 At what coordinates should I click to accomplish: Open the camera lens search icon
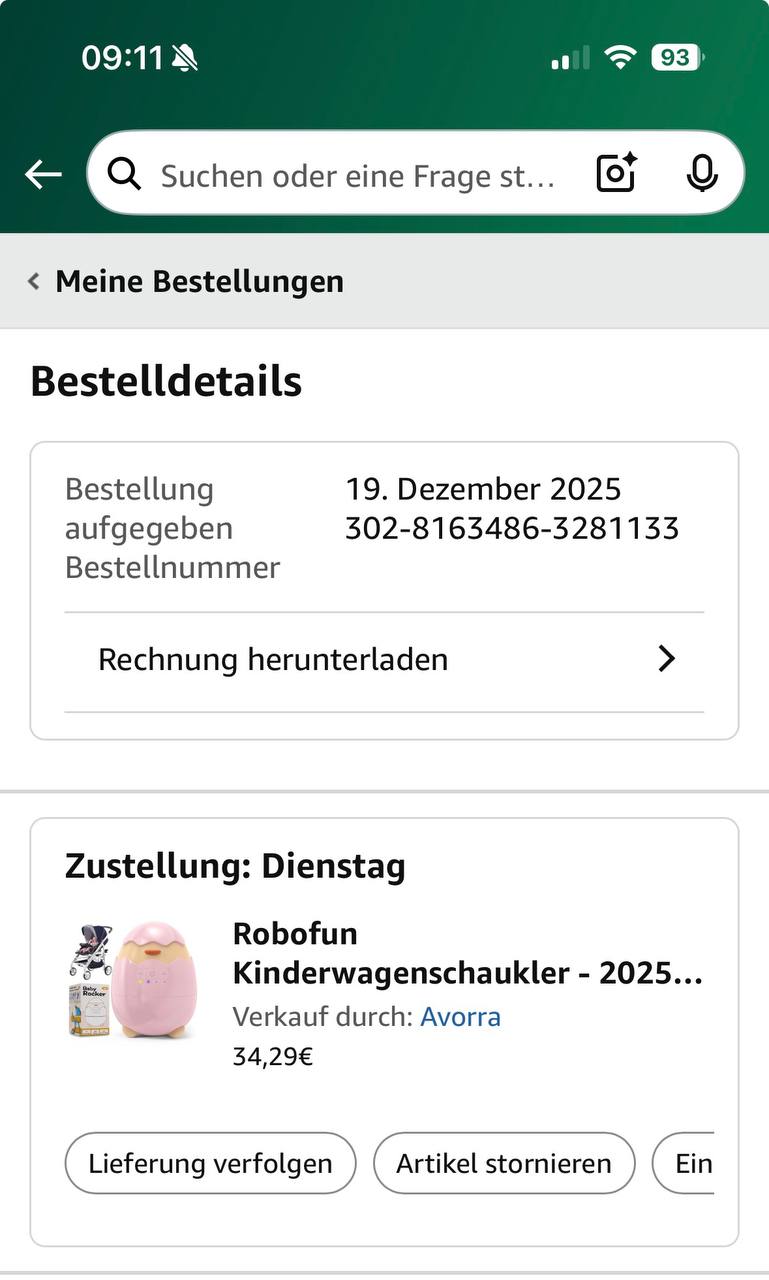click(616, 174)
